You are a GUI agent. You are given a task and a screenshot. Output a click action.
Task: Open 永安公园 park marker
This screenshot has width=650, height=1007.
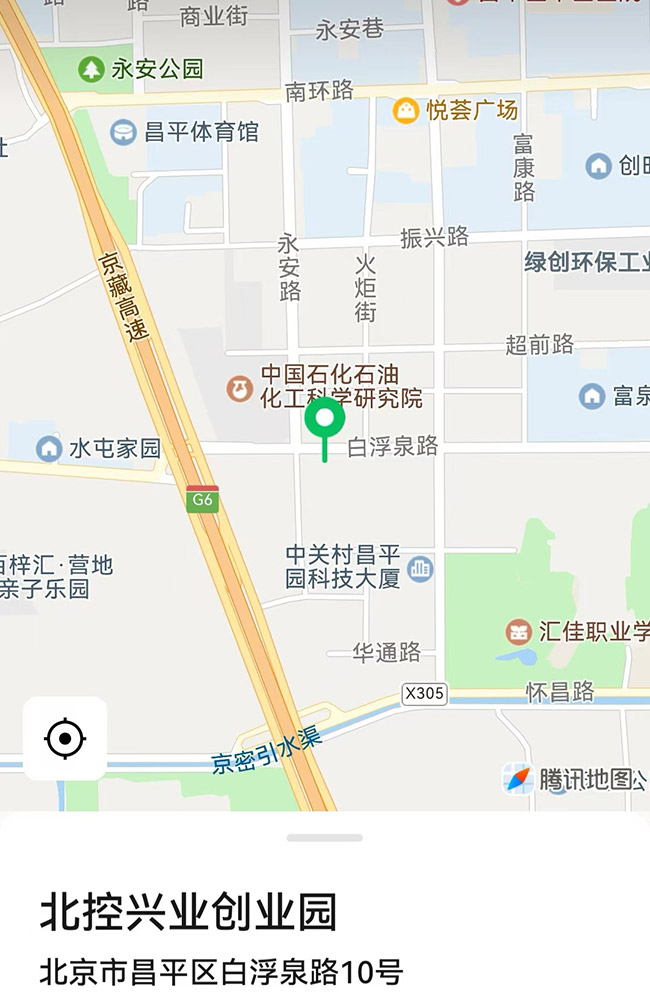point(92,69)
